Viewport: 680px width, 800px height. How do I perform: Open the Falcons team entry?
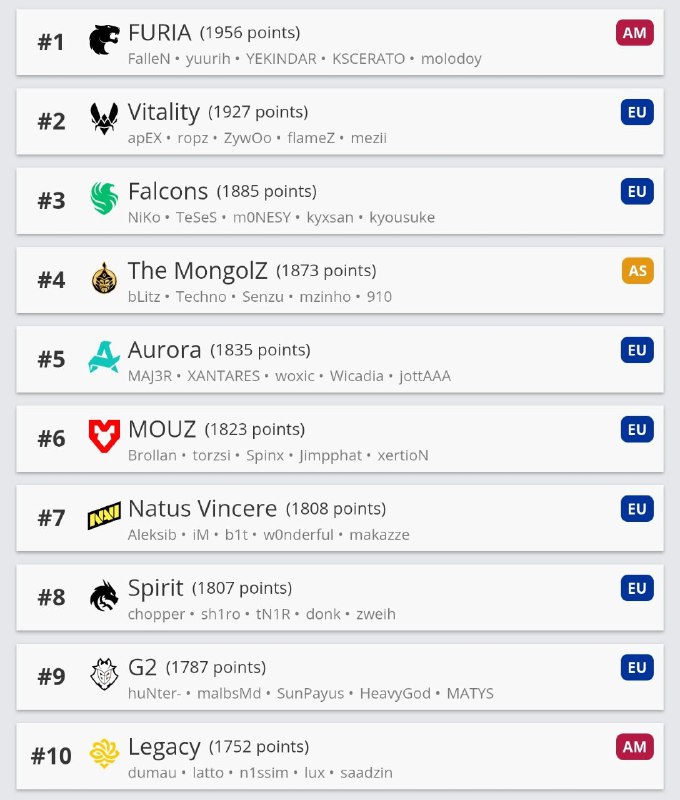tap(340, 201)
